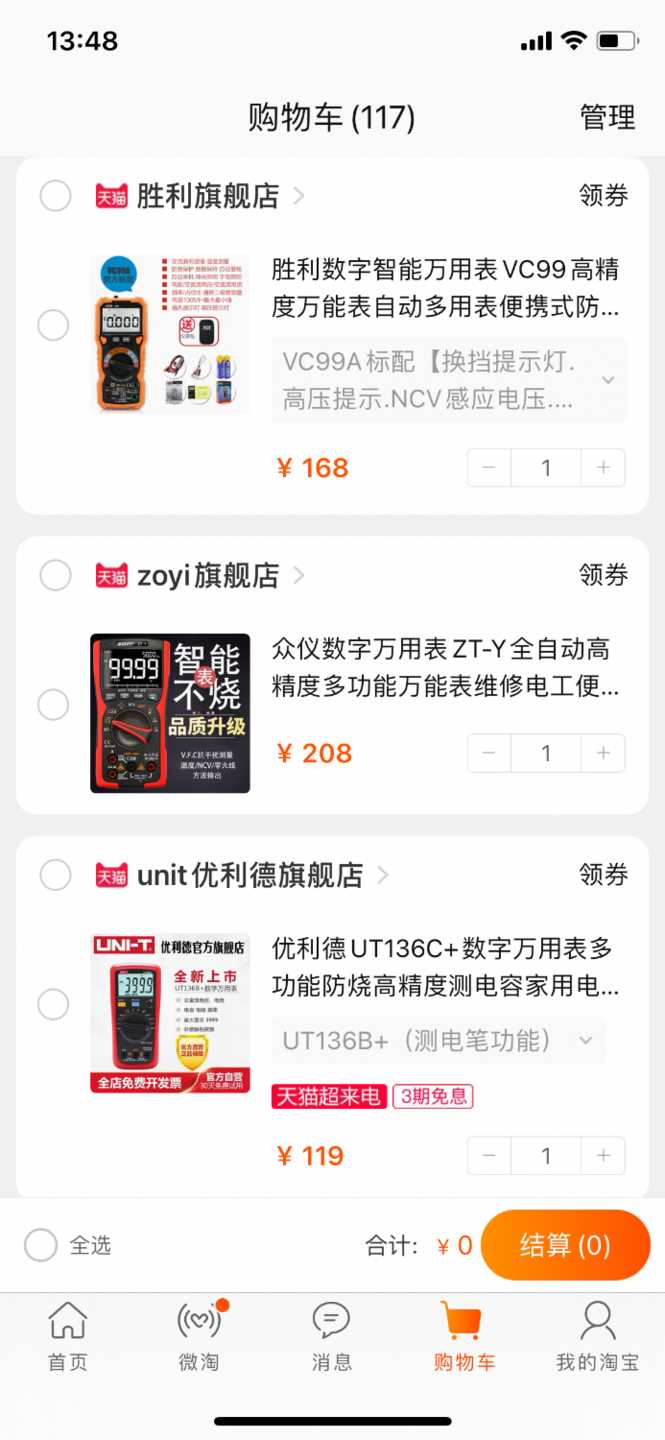
Task: Check the 全选 select-all option
Action: (41, 1246)
